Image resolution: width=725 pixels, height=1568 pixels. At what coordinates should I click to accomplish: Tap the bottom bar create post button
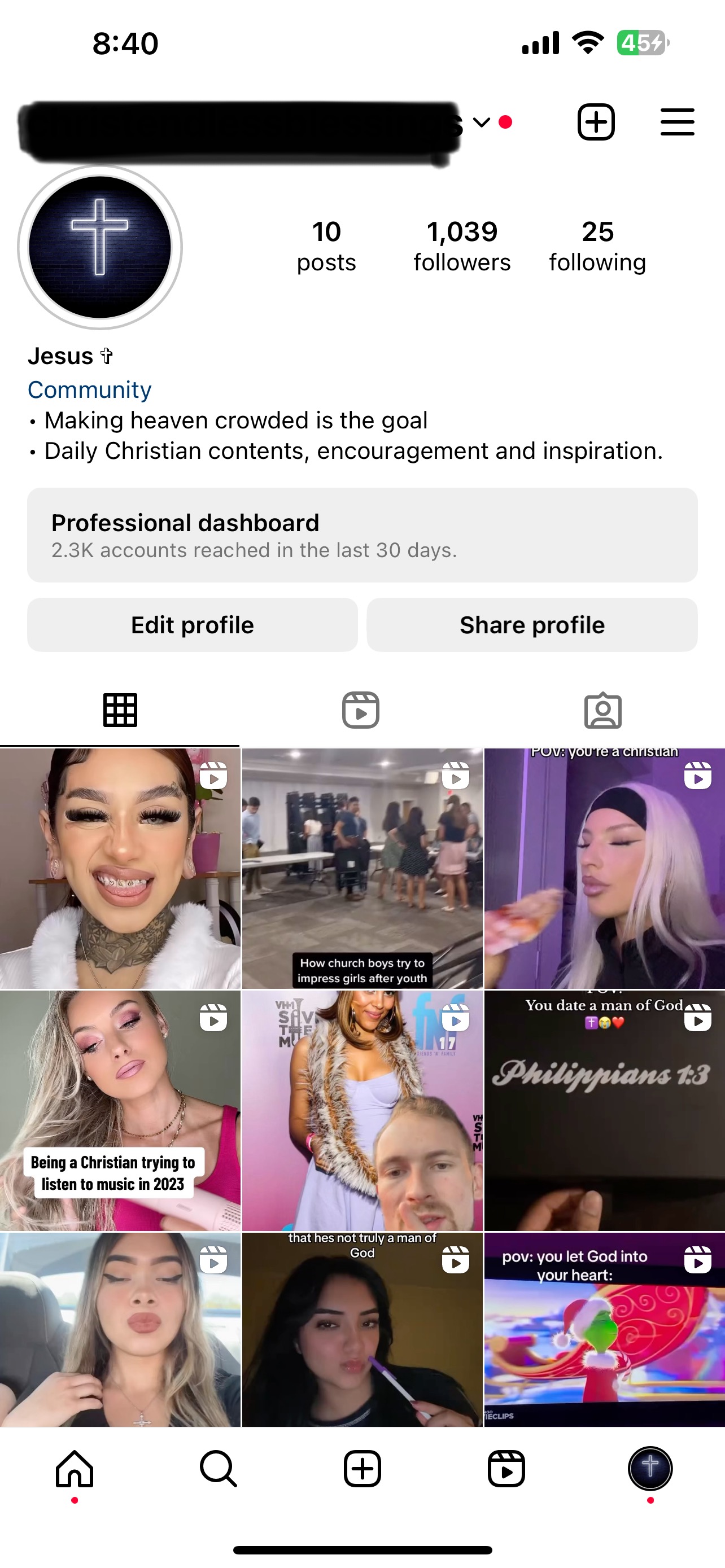click(x=362, y=1468)
